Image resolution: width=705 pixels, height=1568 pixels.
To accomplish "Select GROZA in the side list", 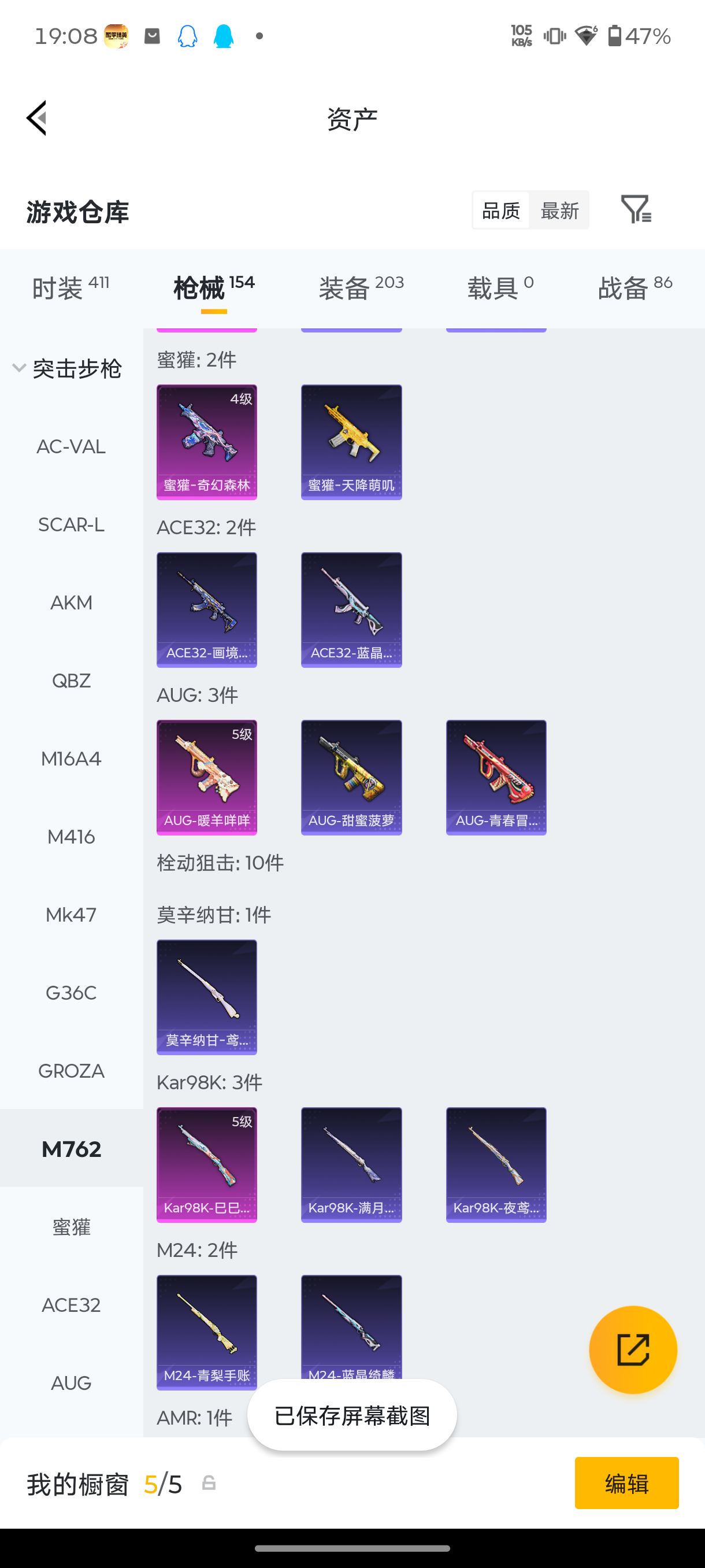I will (x=71, y=1070).
